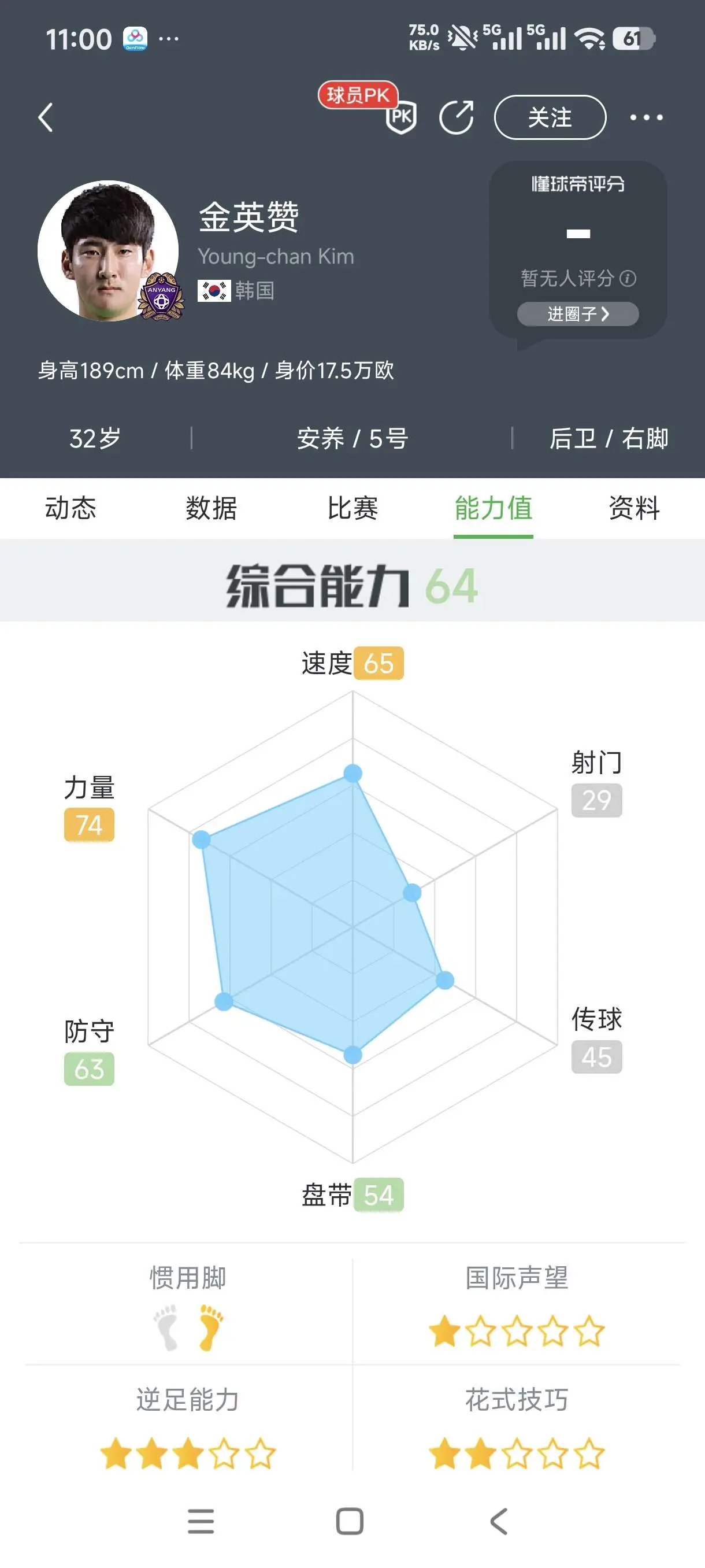
Task: Open the rating info icon beside 暂无人评分
Action: pyautogui.click(x=628, y=279)
